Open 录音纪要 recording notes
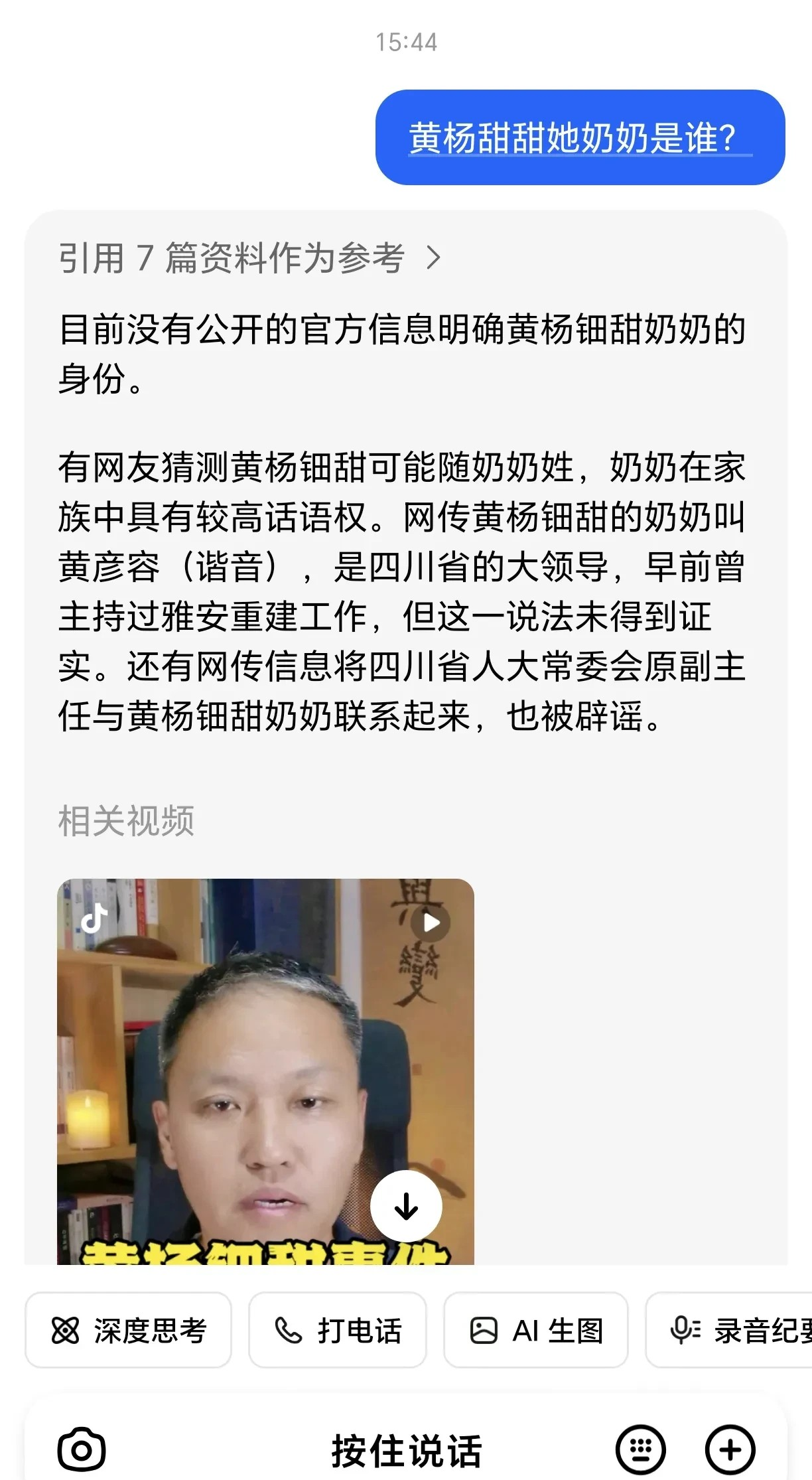Image resolution: width=812 pixels, height=1480 pixels. (x=736, y=1330)
